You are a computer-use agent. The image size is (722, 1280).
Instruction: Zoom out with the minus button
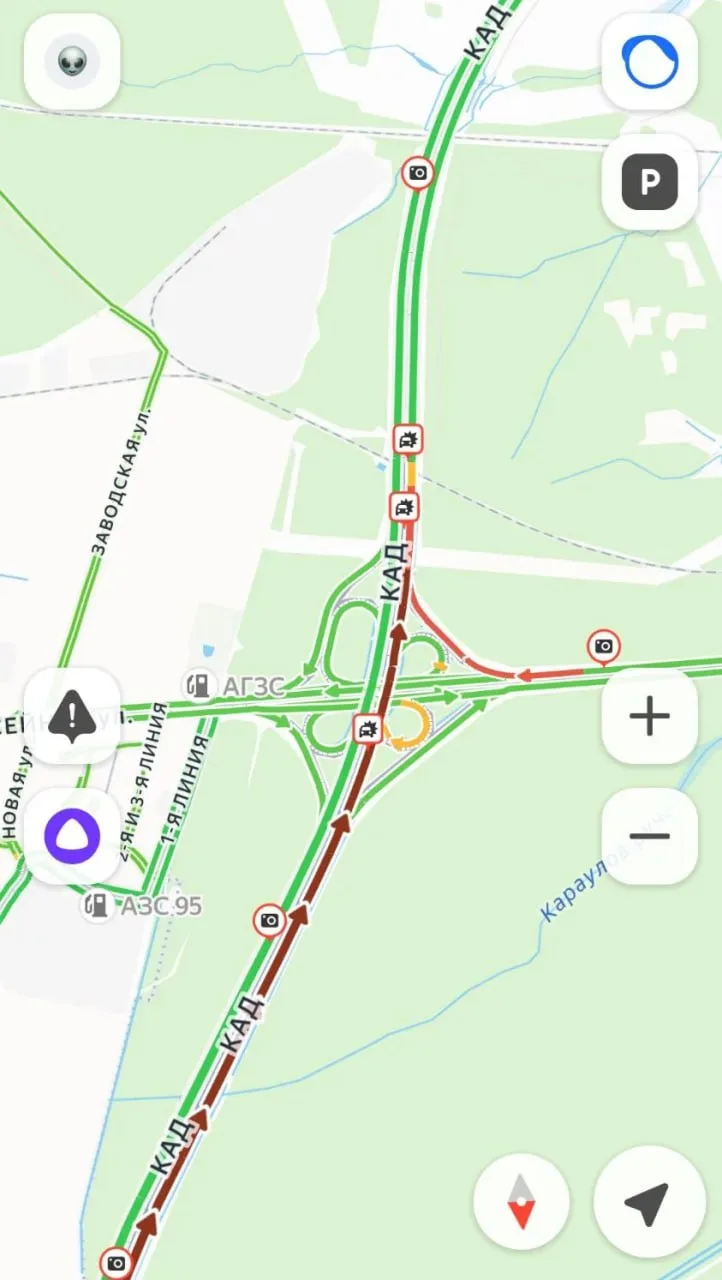pos(650,836)
